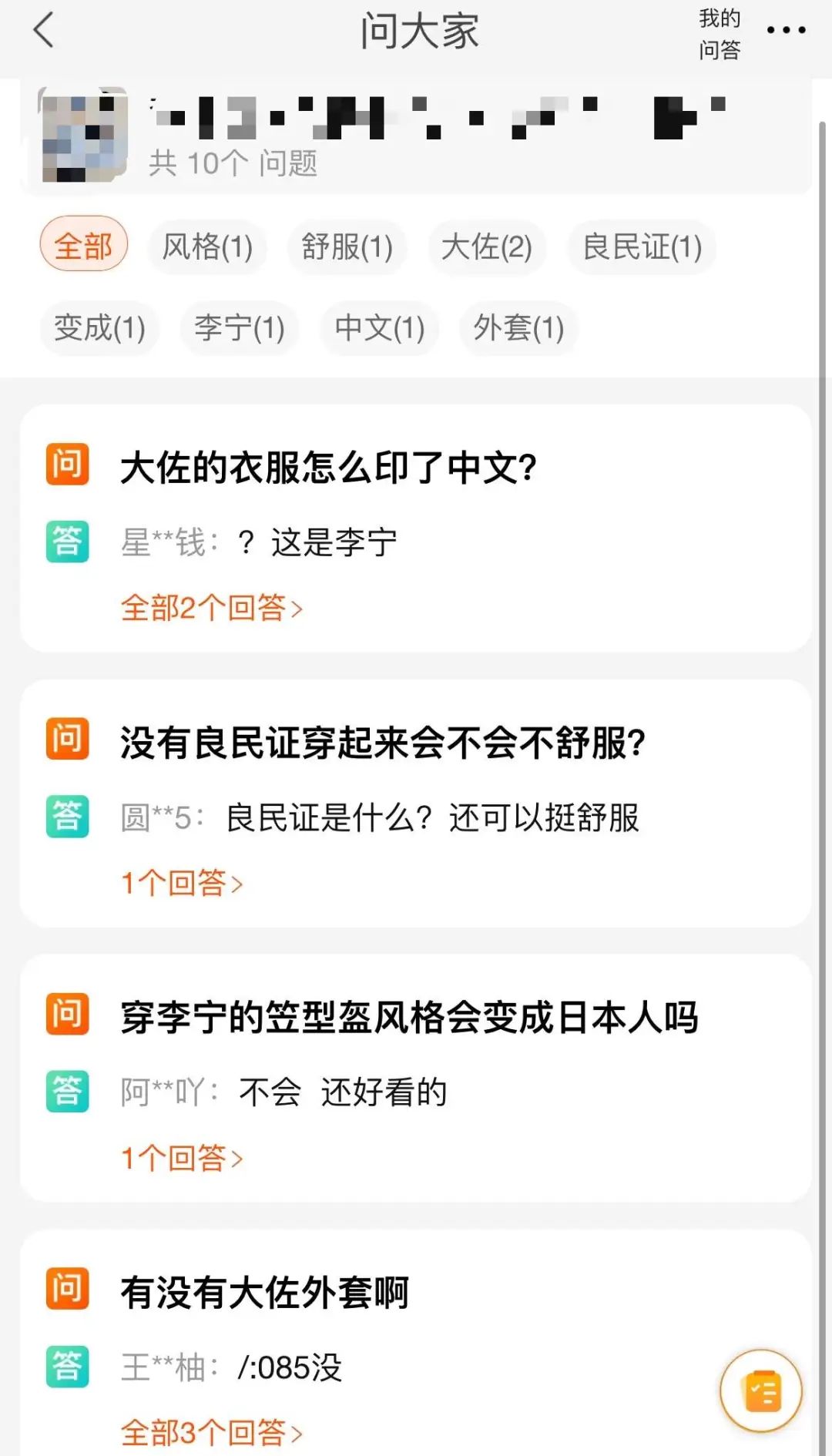The image size is (832, 1456).
Task: View 1个回答 under the 良民证 question
Action: (182, 883)
